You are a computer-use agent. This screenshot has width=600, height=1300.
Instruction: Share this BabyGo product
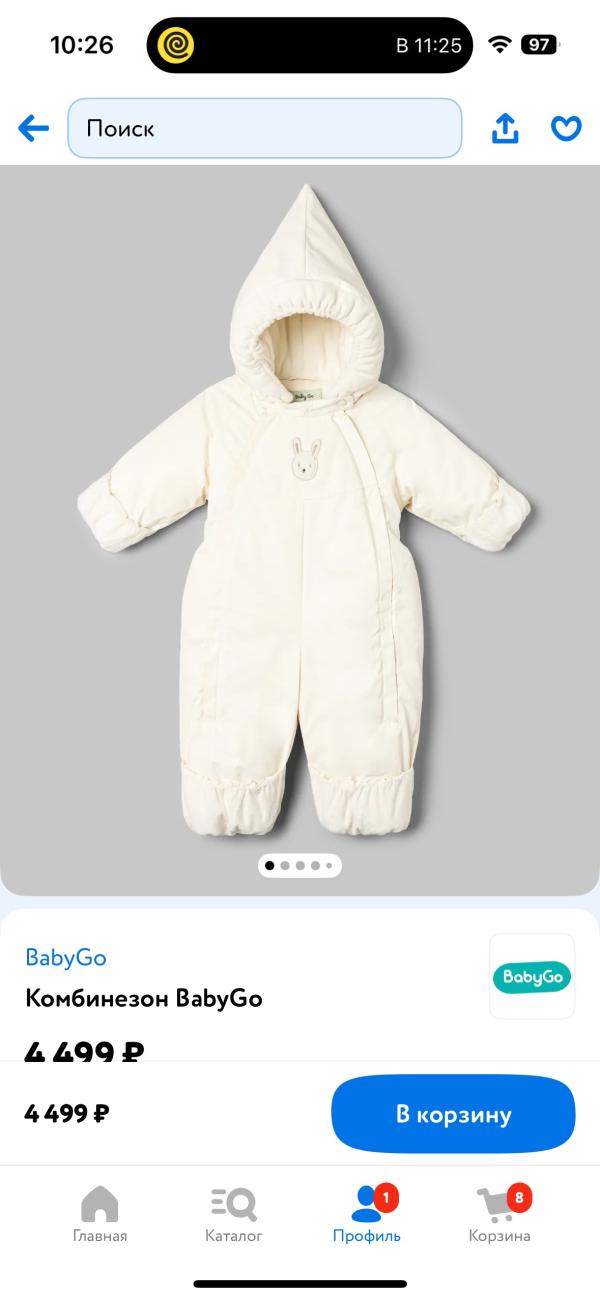tap(505, 128)
